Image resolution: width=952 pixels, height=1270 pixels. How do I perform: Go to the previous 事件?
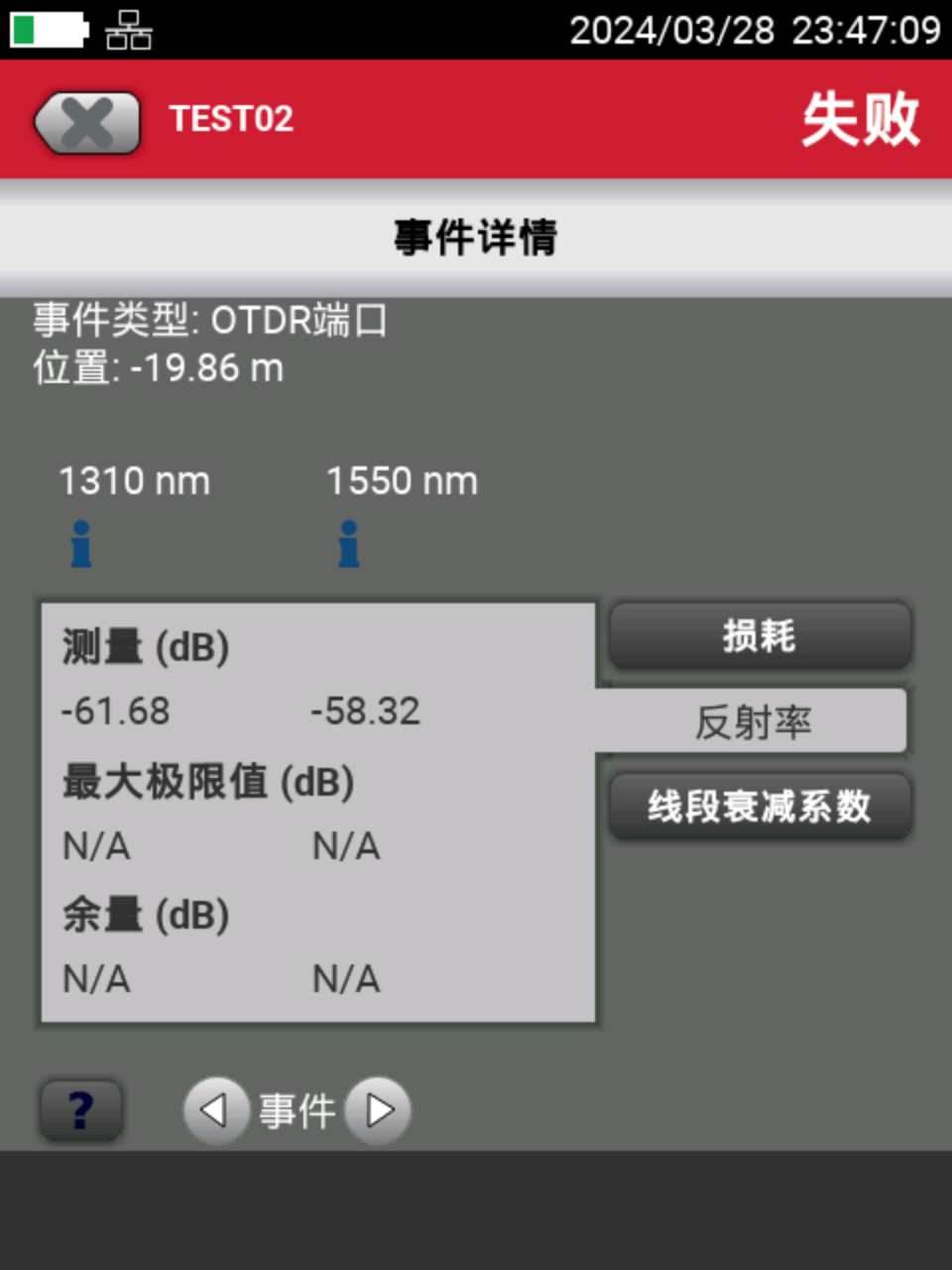pyautogui.click(x=215, y=1109)
